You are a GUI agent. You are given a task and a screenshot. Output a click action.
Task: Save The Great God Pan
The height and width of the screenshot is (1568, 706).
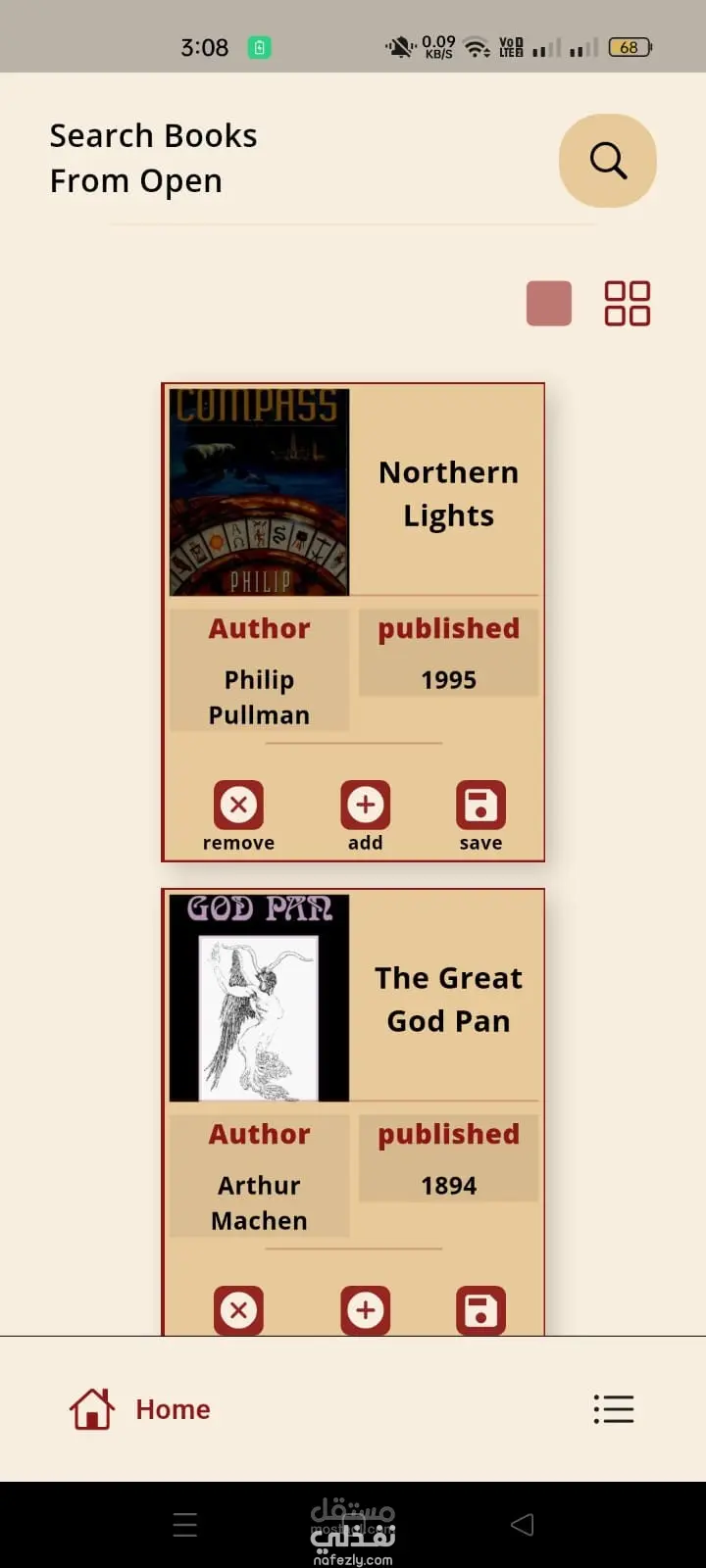pos(480,1310)
